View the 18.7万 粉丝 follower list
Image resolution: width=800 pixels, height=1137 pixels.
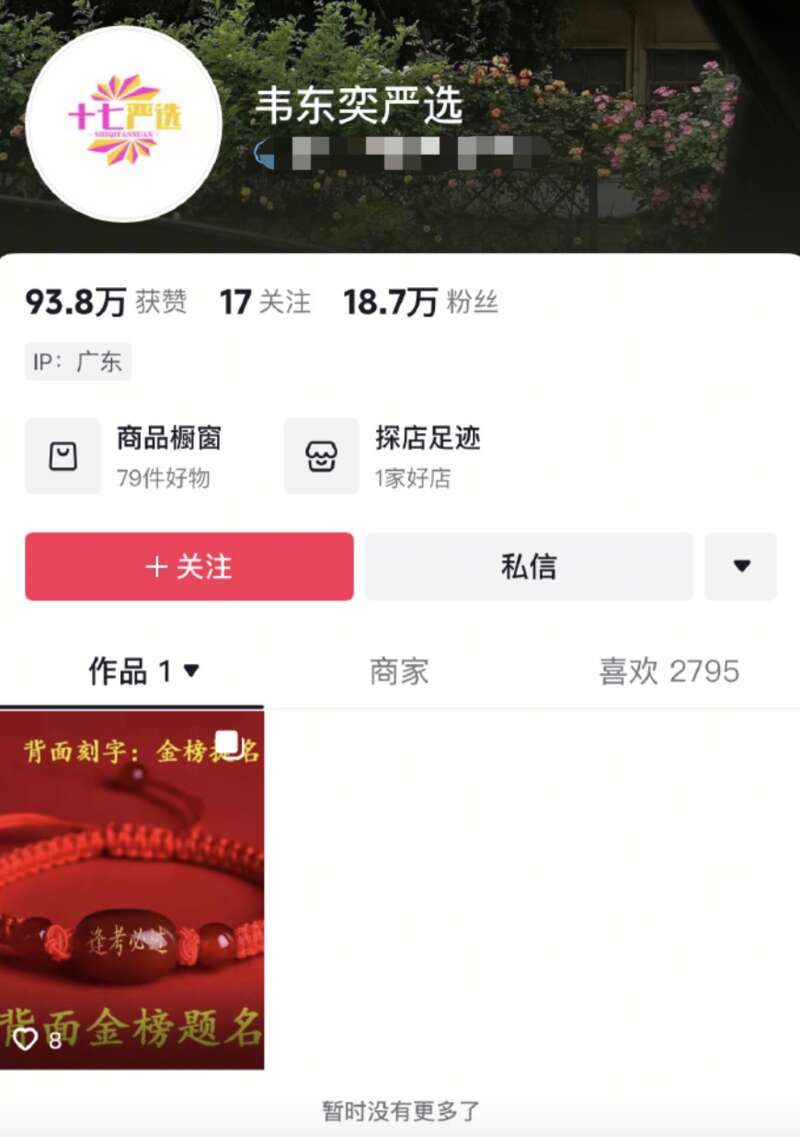coord(420,302)
